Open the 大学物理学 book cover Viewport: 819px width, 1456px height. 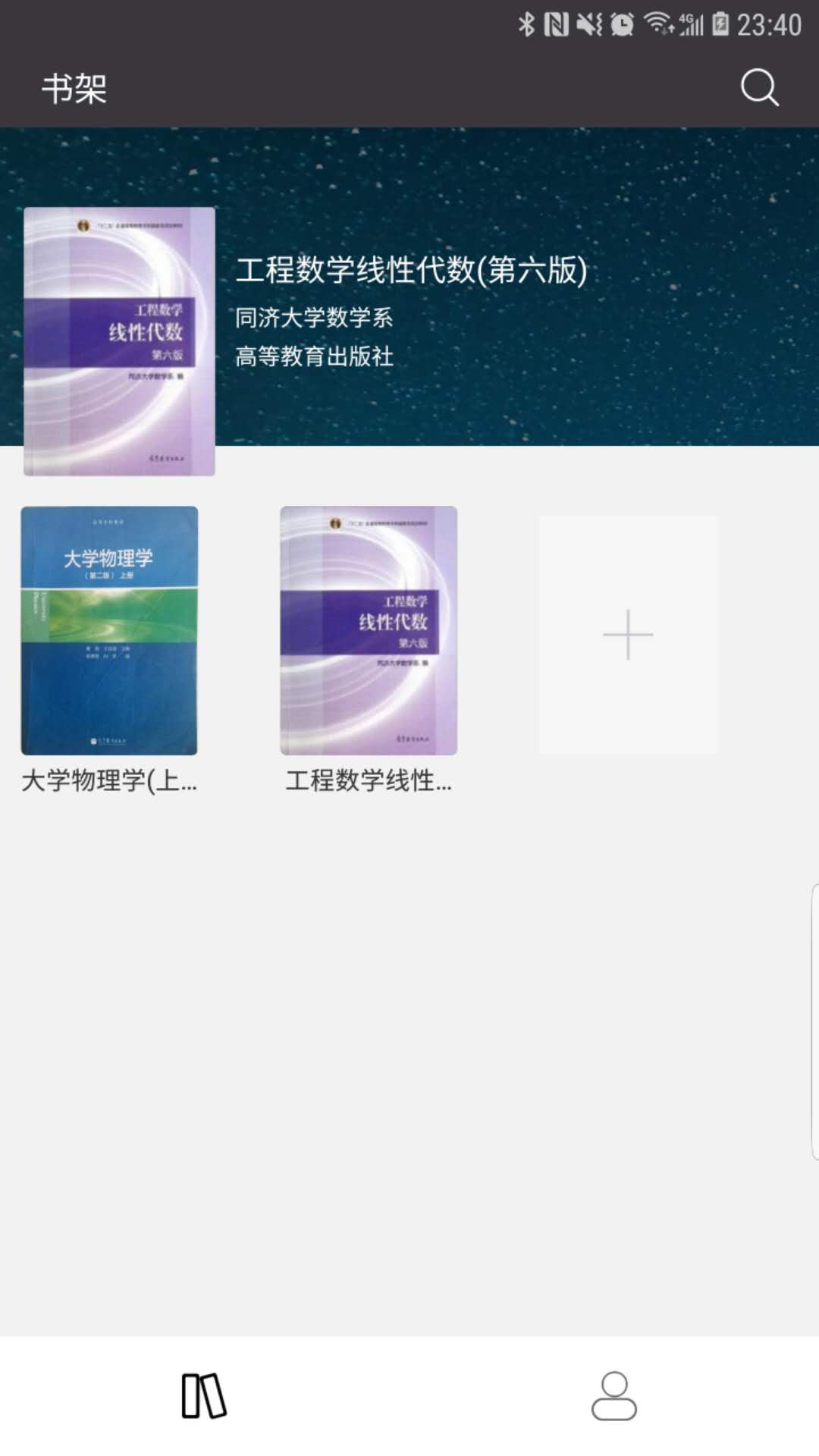(110, 629)
